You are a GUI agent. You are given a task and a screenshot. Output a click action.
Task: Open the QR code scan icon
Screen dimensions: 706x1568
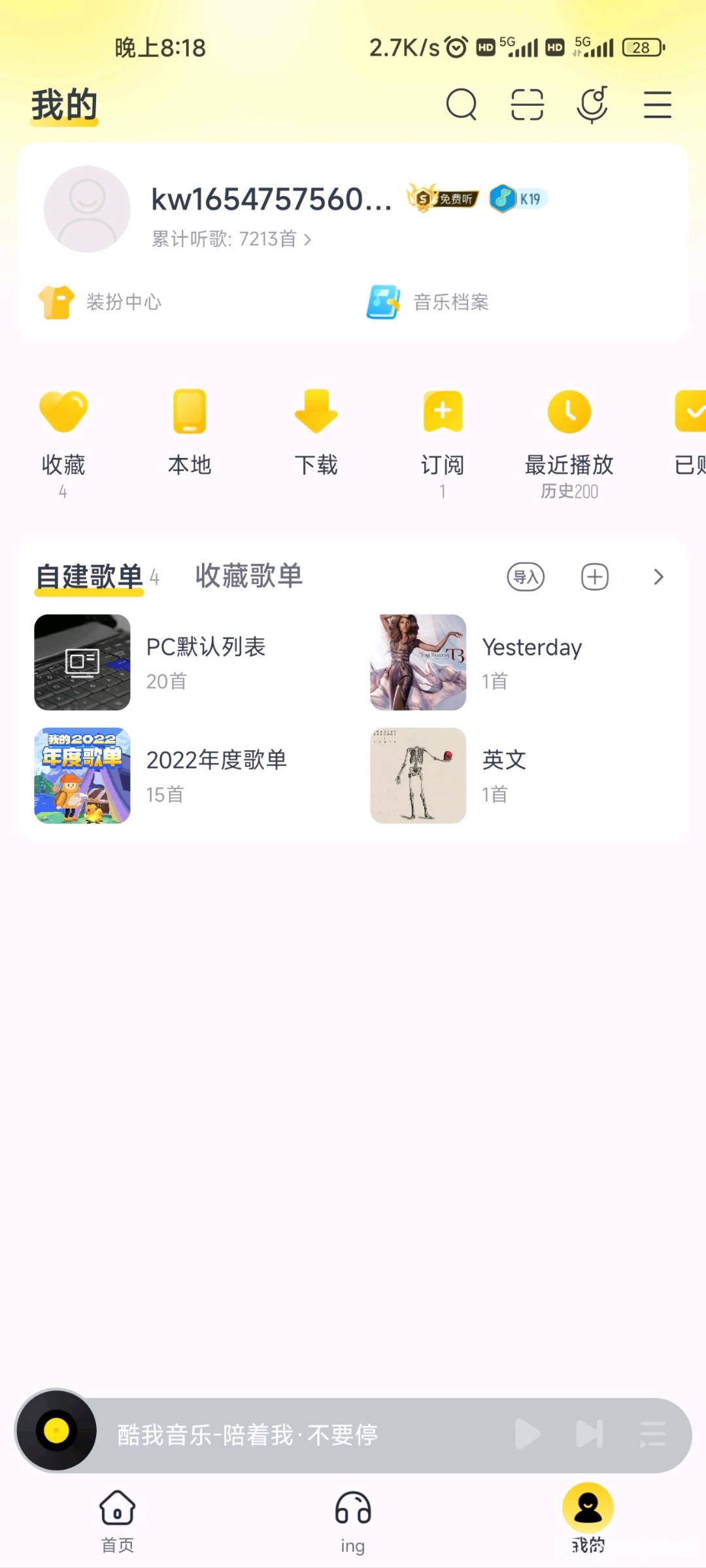click(x=527, y=105)
